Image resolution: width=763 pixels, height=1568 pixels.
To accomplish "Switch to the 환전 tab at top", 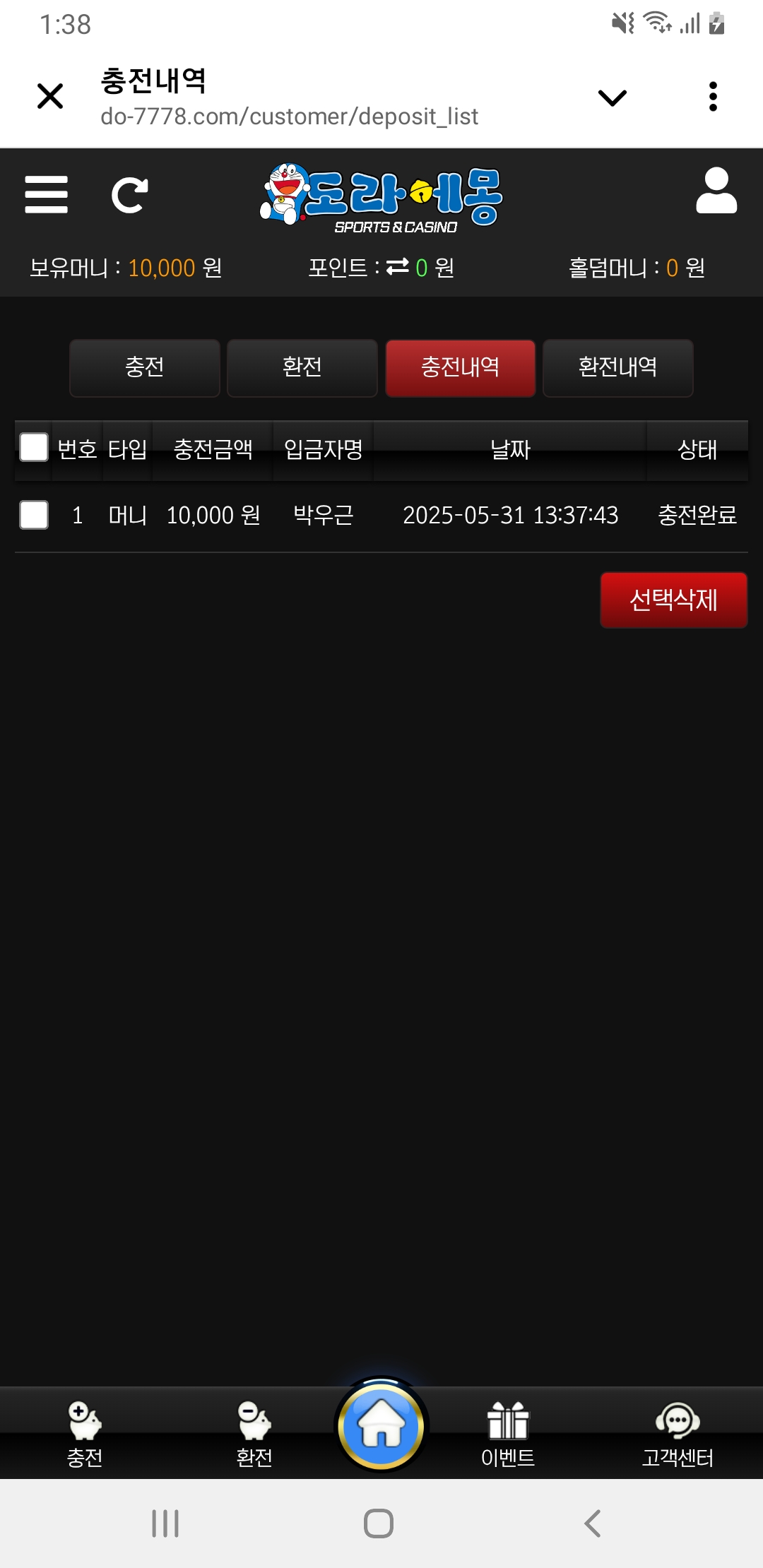I will 302,367.
